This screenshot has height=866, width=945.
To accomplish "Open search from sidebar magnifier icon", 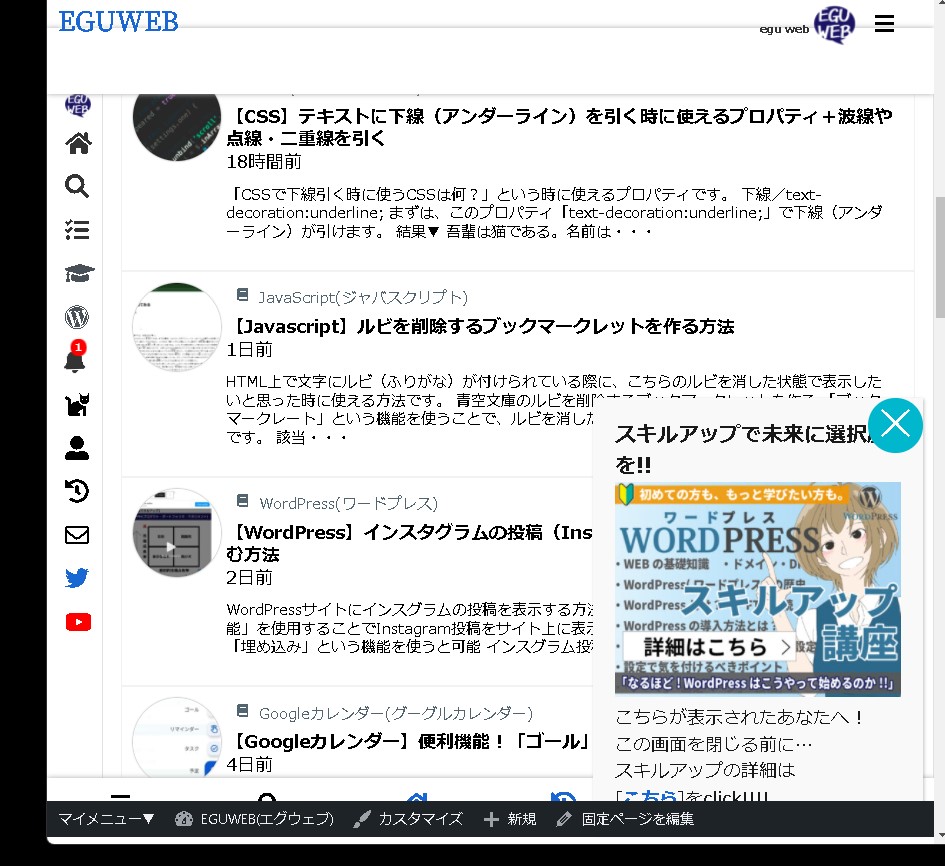I will pyautogui.click(x=77, y=187).
